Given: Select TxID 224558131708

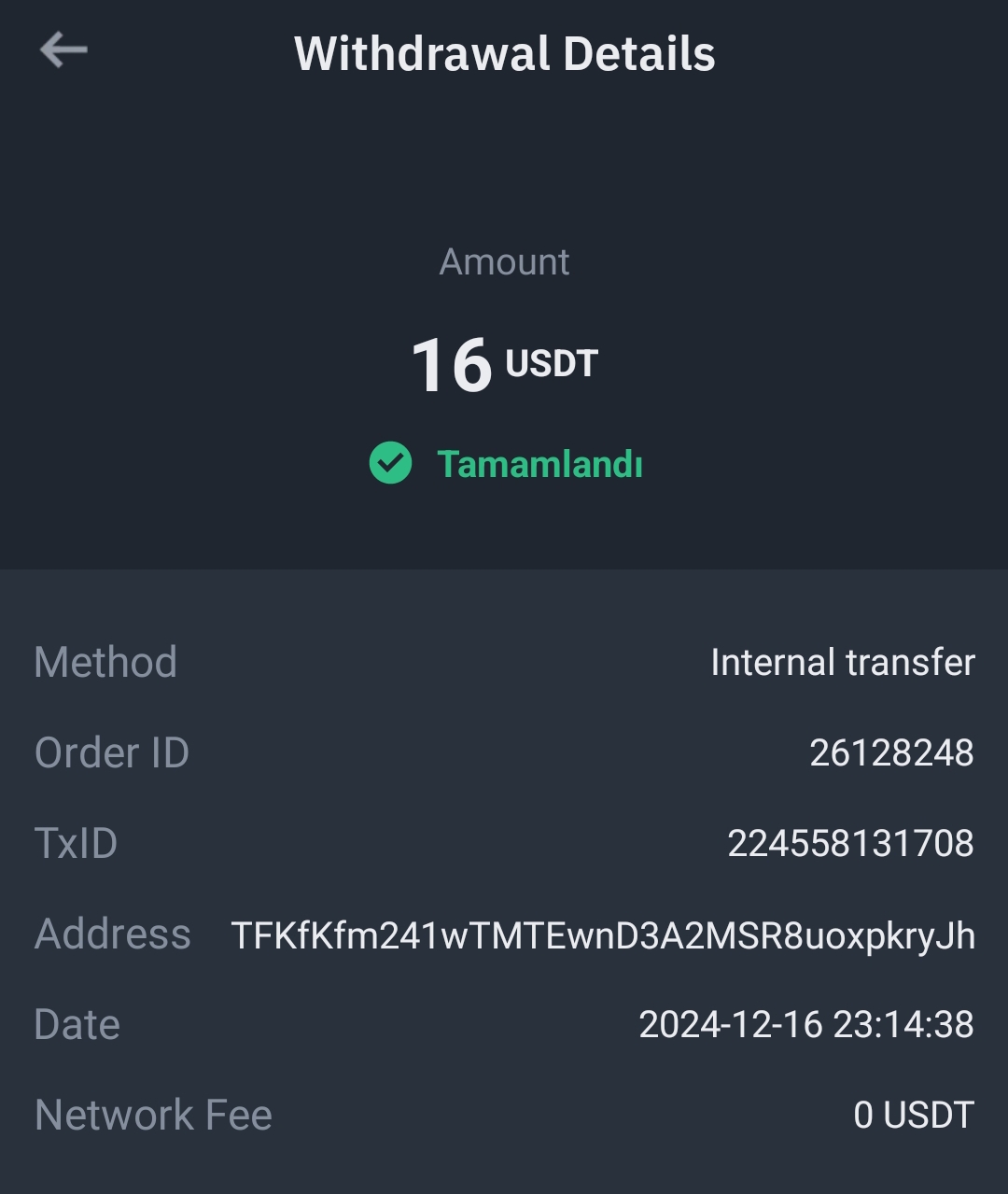Looking at the screenshot, I should point(850,843).
